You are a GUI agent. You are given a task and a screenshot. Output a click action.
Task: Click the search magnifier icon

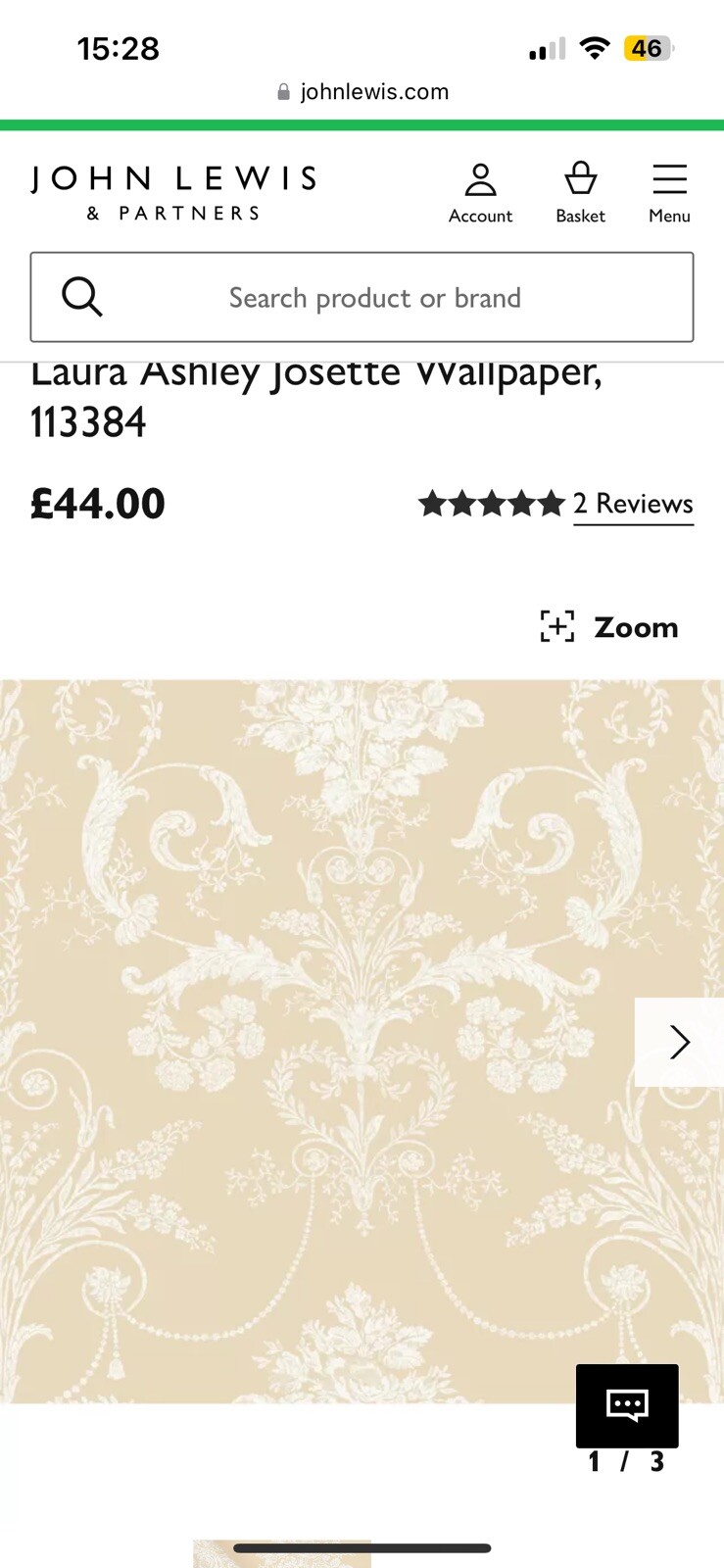click(81, 297)
